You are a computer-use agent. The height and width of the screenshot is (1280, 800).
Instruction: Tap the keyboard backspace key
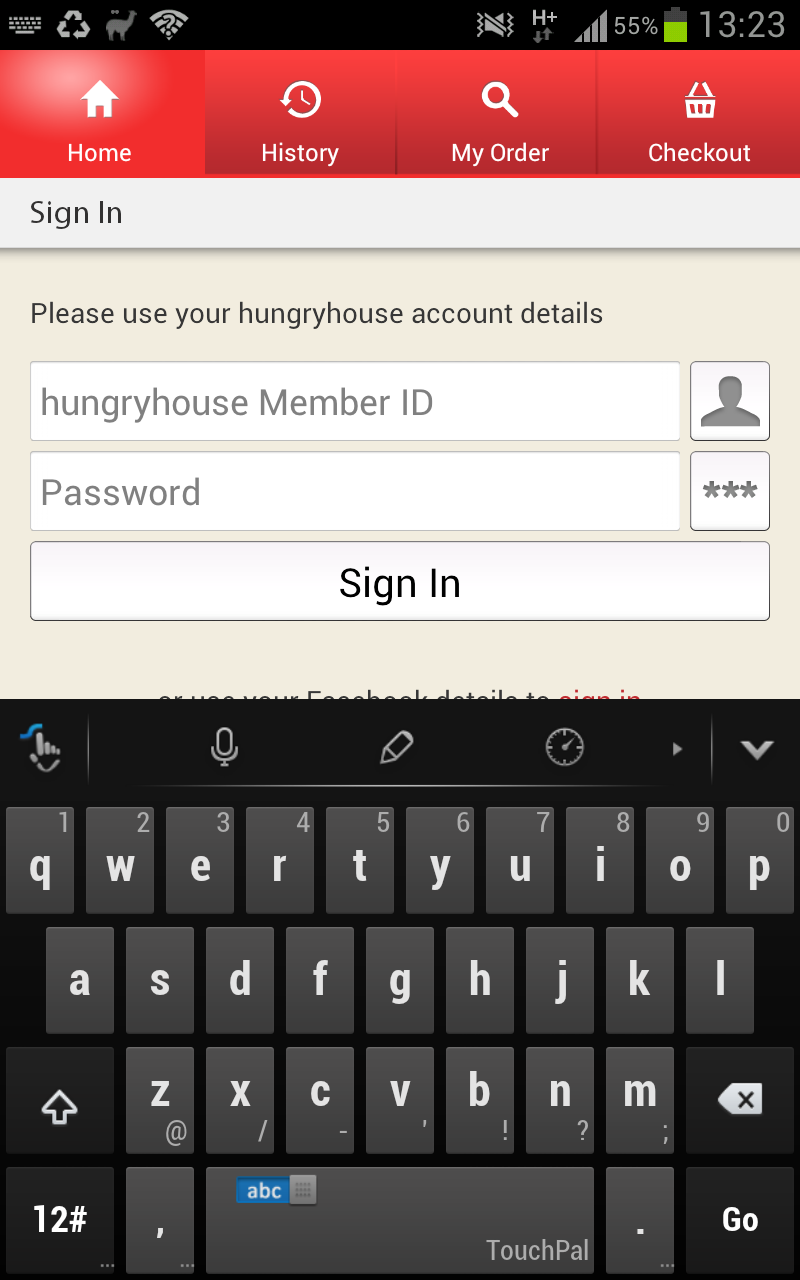(x=740, y=1100)
